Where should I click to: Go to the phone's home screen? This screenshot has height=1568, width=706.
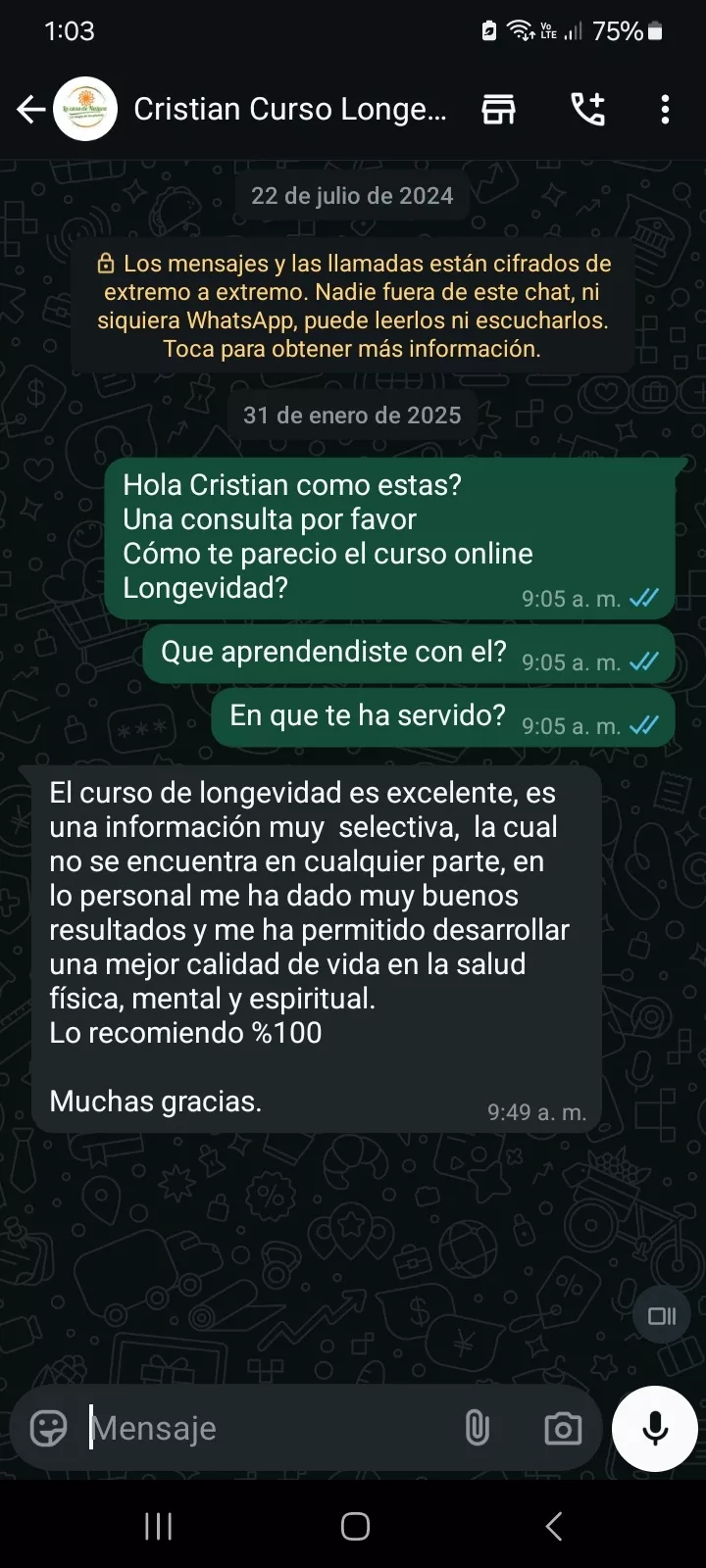pyautogui.click(x=355, y=1526)
